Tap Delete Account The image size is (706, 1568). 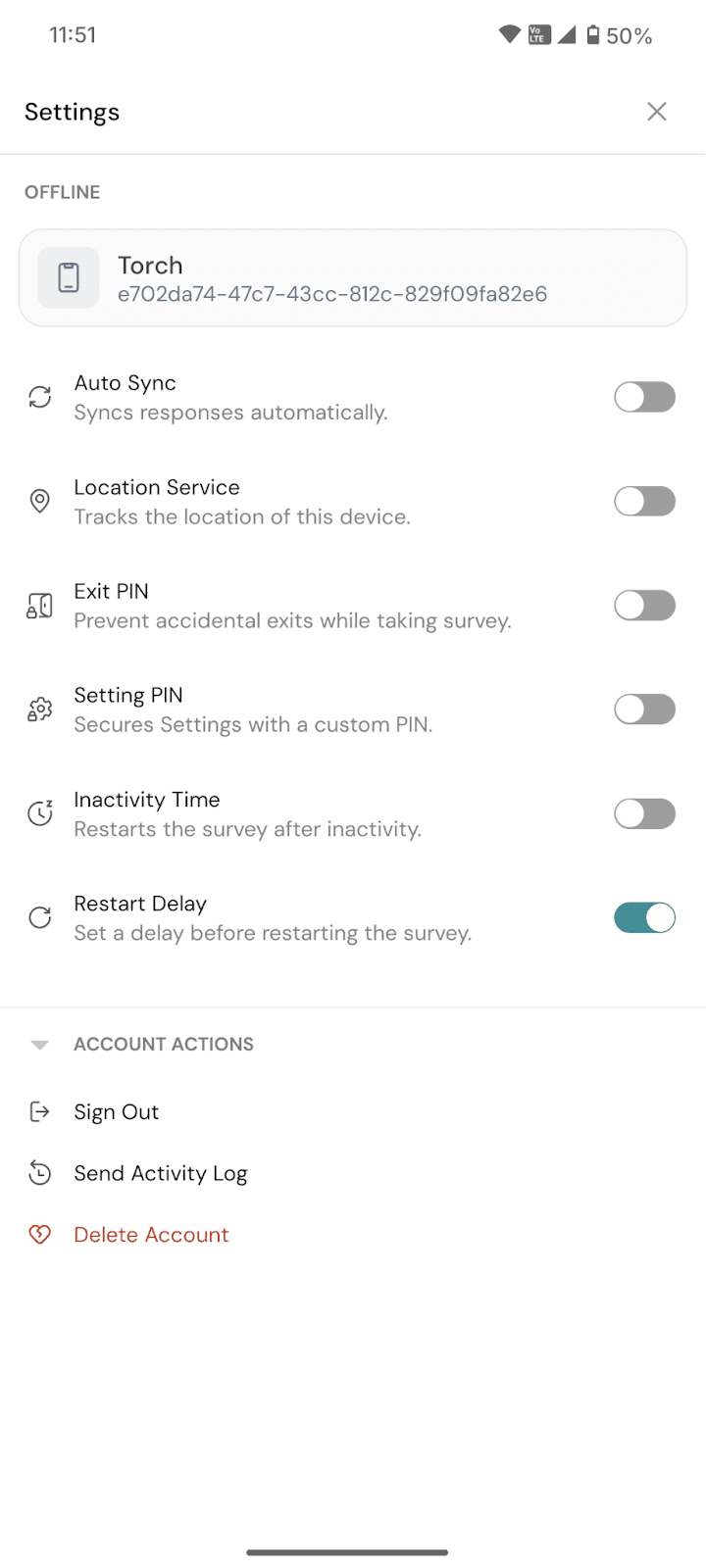point(151,1235)
